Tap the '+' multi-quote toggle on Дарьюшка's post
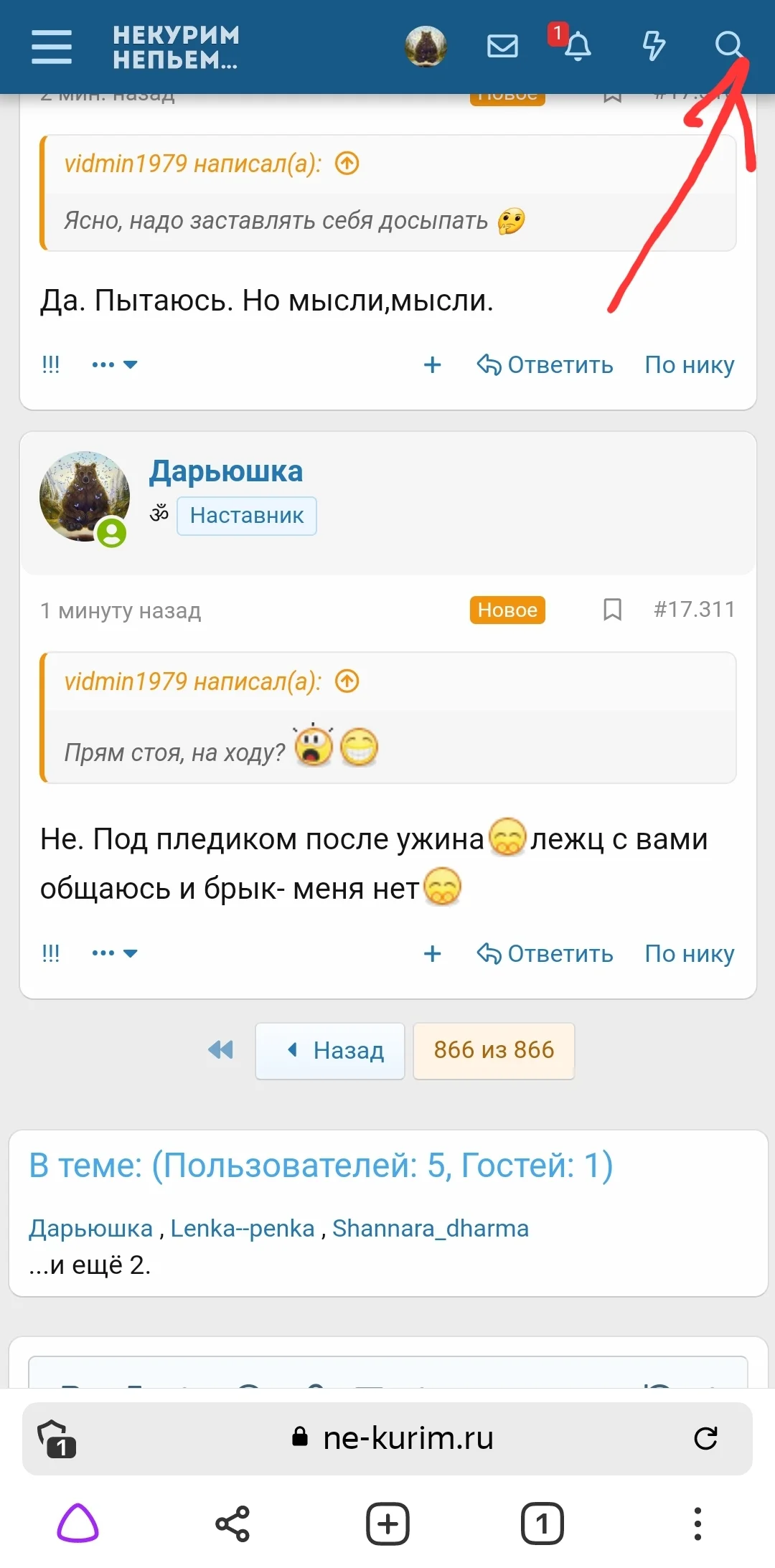Screen dimensions: 775x1568 (x=433, y=954)
